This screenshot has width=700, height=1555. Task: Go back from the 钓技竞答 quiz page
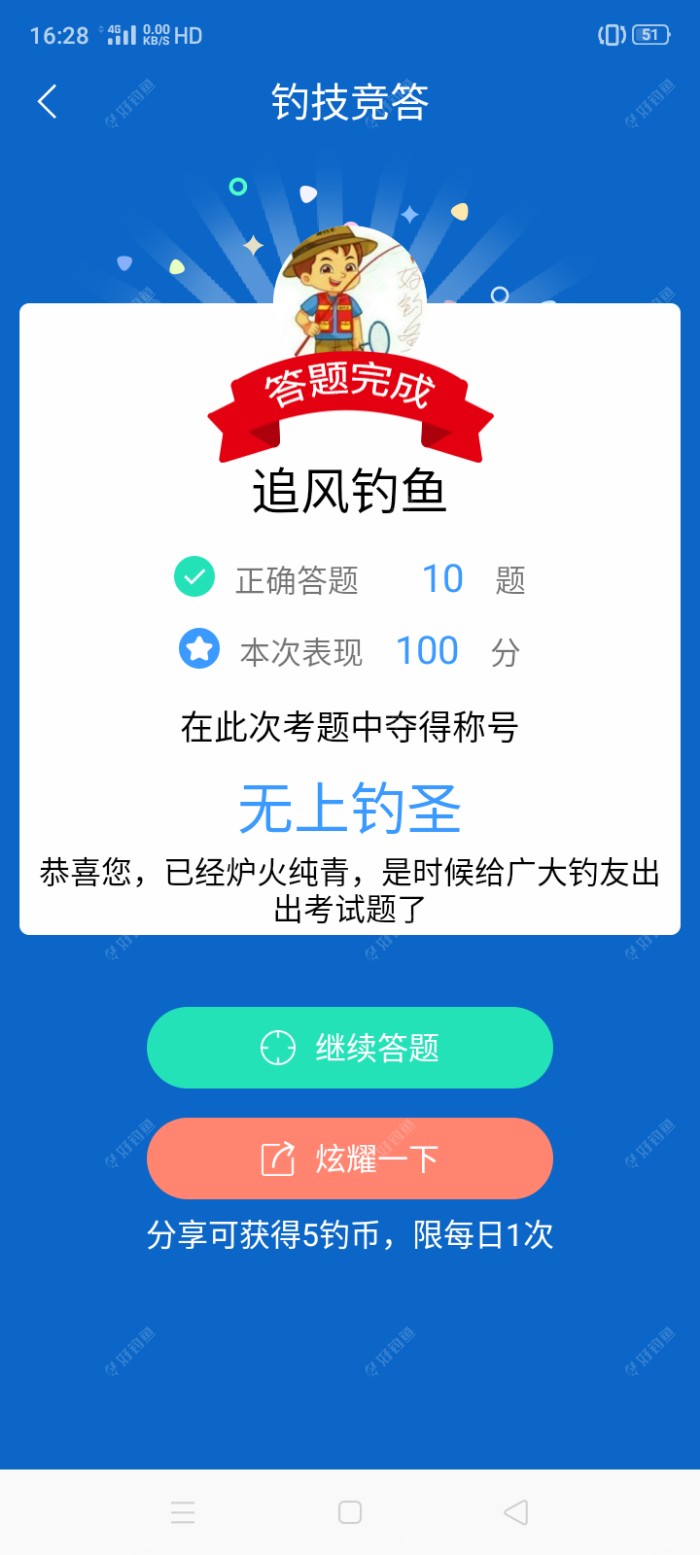47,102
